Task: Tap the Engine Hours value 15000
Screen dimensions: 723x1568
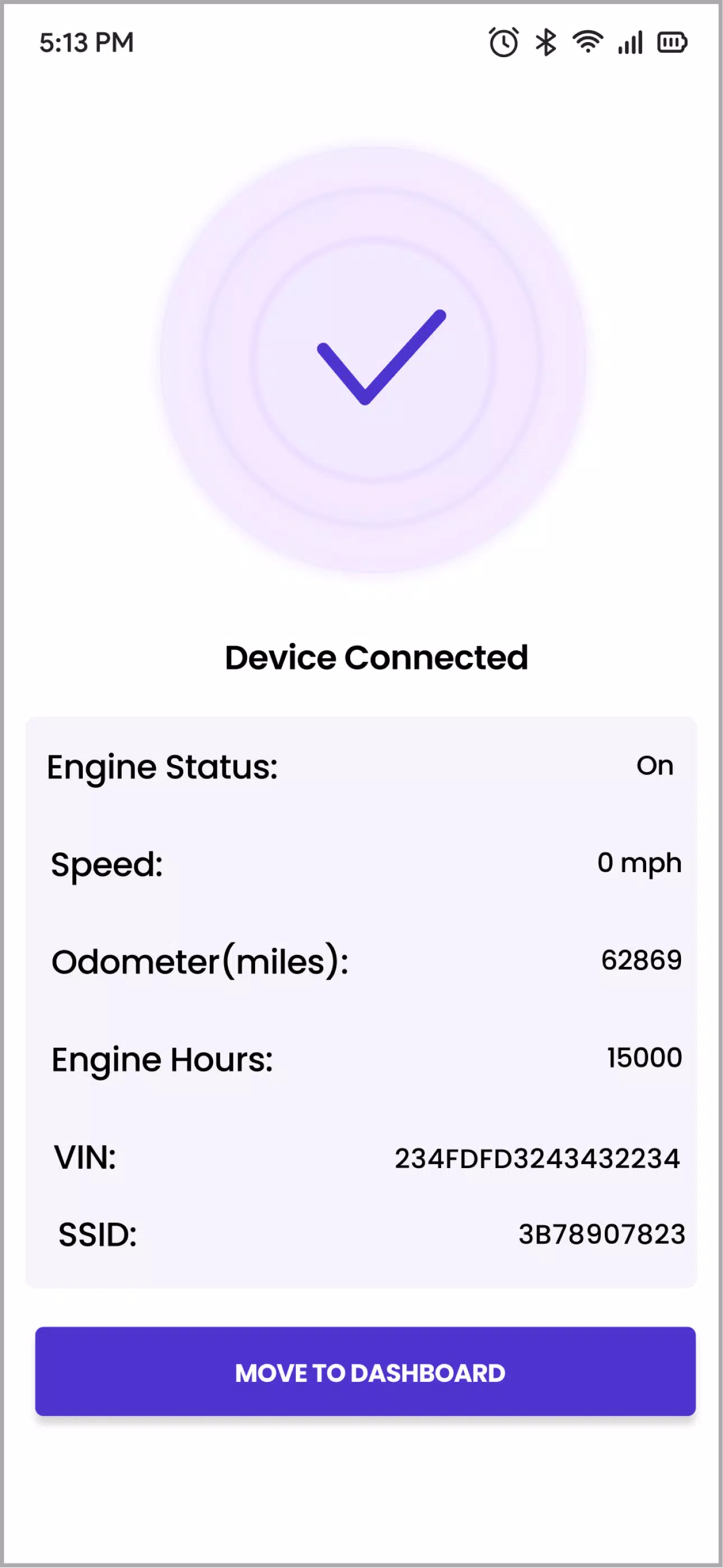Action: [x=644, y=1058]
